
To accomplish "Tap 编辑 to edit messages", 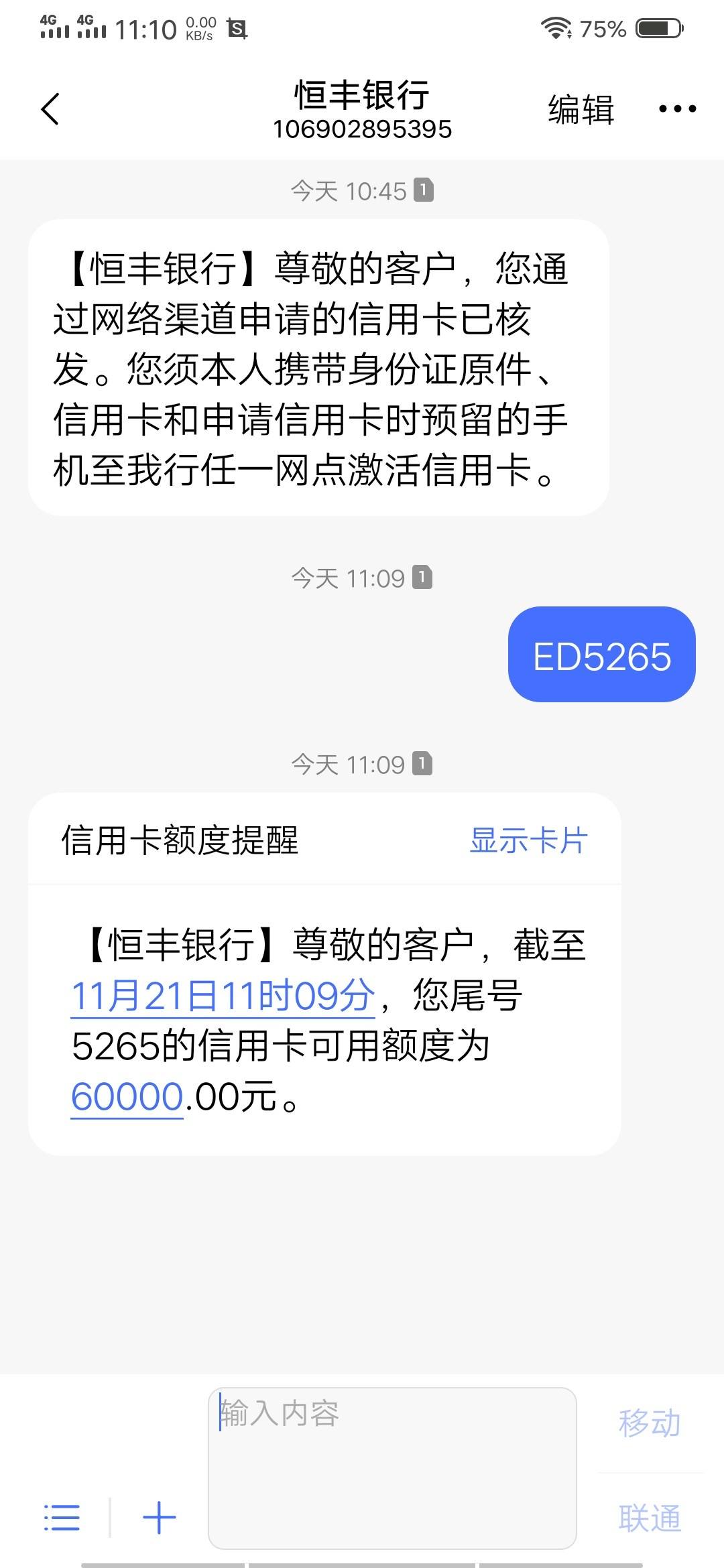I will click(581, 109).
